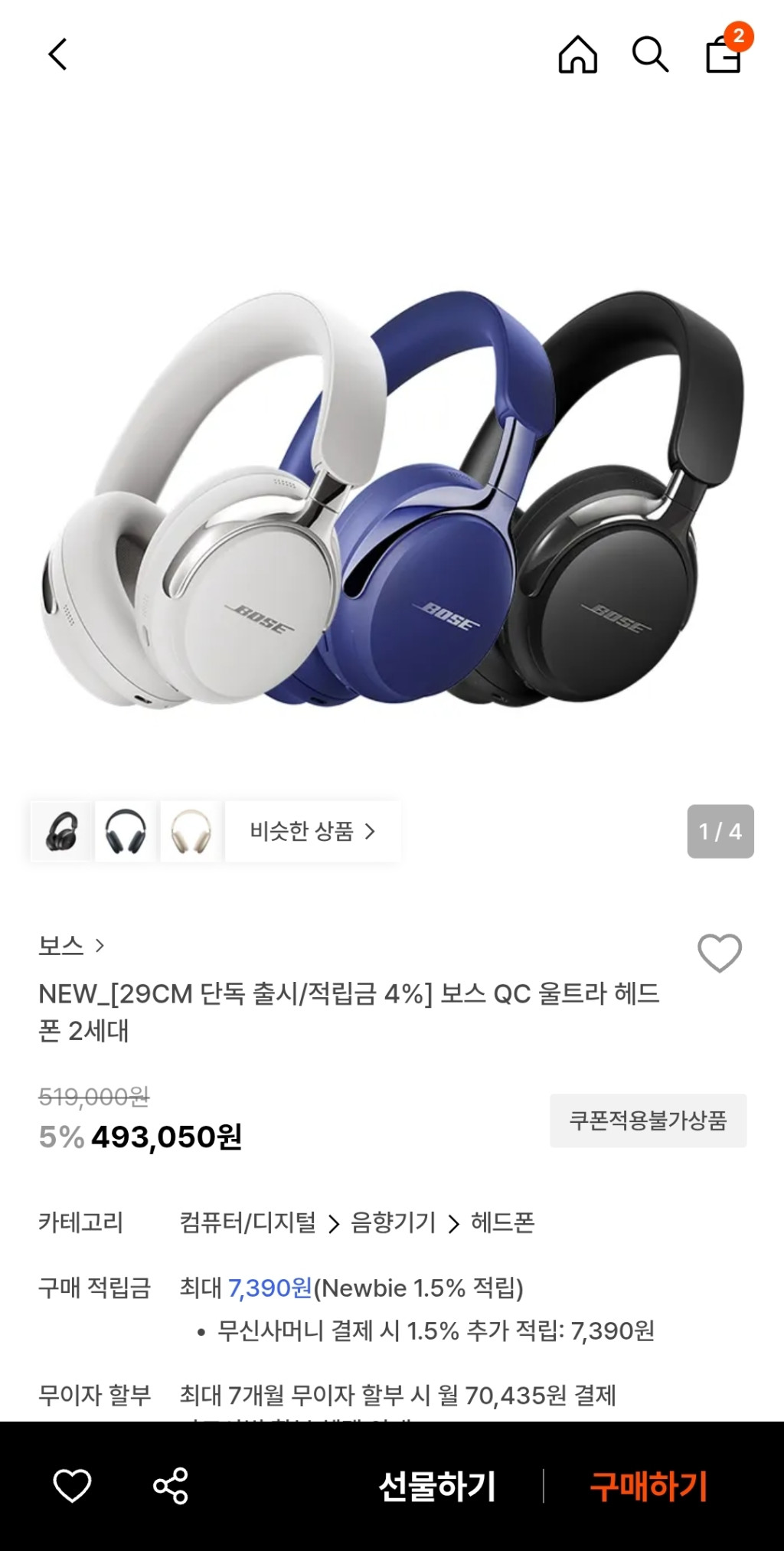Screen dimensions: 784x1551
Task: Like the product with the outlined heart
Action: click(720, 953)
